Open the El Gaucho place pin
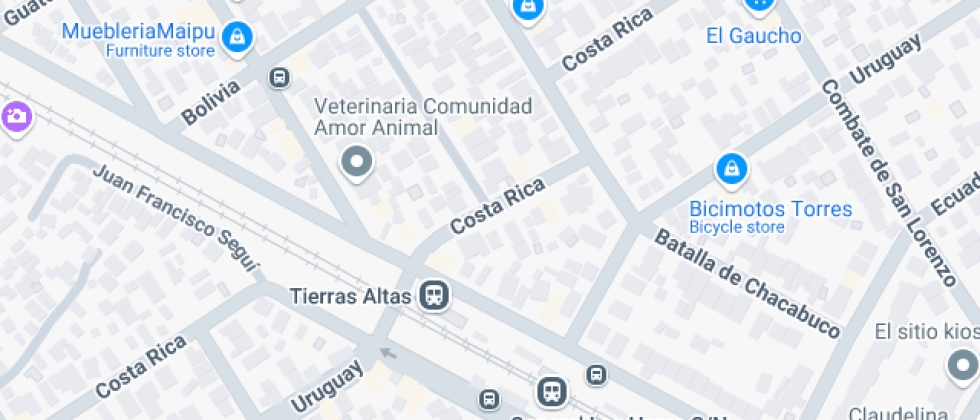This screenshot has height=420, width=980. point(758,6)
